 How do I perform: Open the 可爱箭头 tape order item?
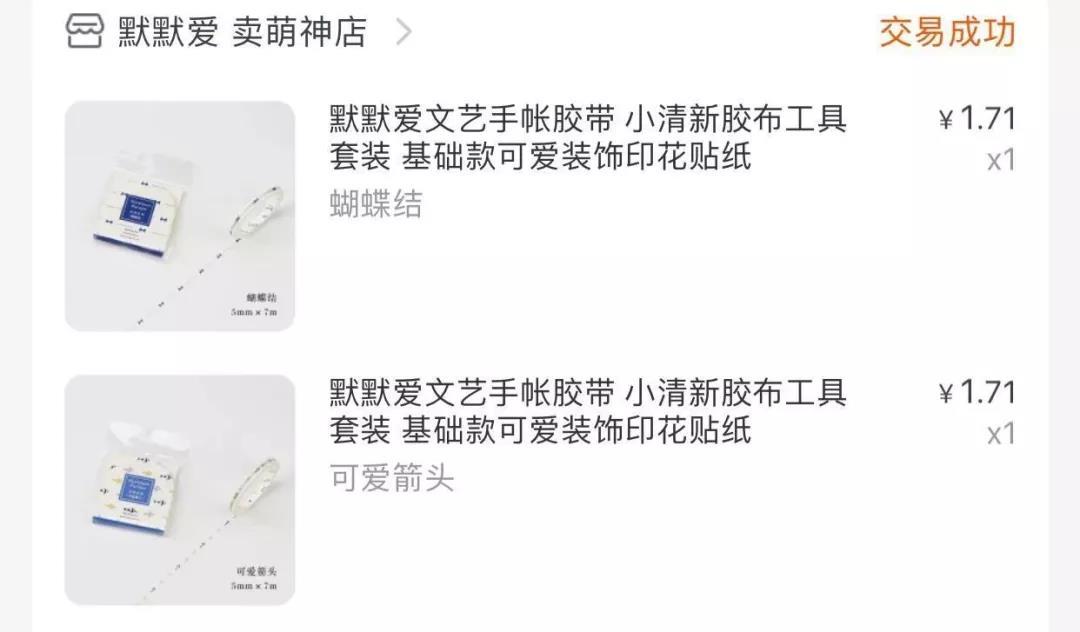pyautogui.click(x=588, y=411)
